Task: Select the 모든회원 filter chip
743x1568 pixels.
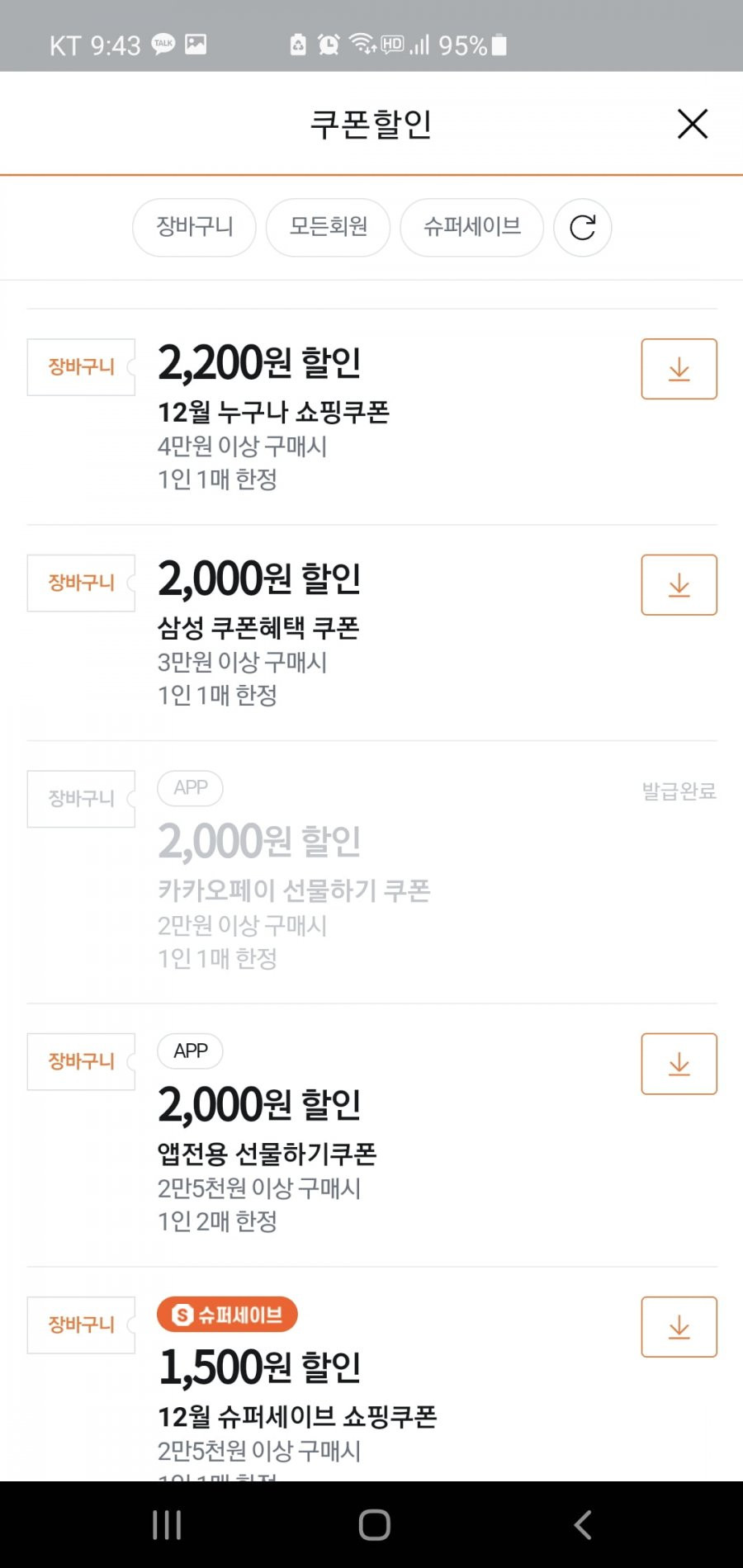Action: (x=329, y=227)
